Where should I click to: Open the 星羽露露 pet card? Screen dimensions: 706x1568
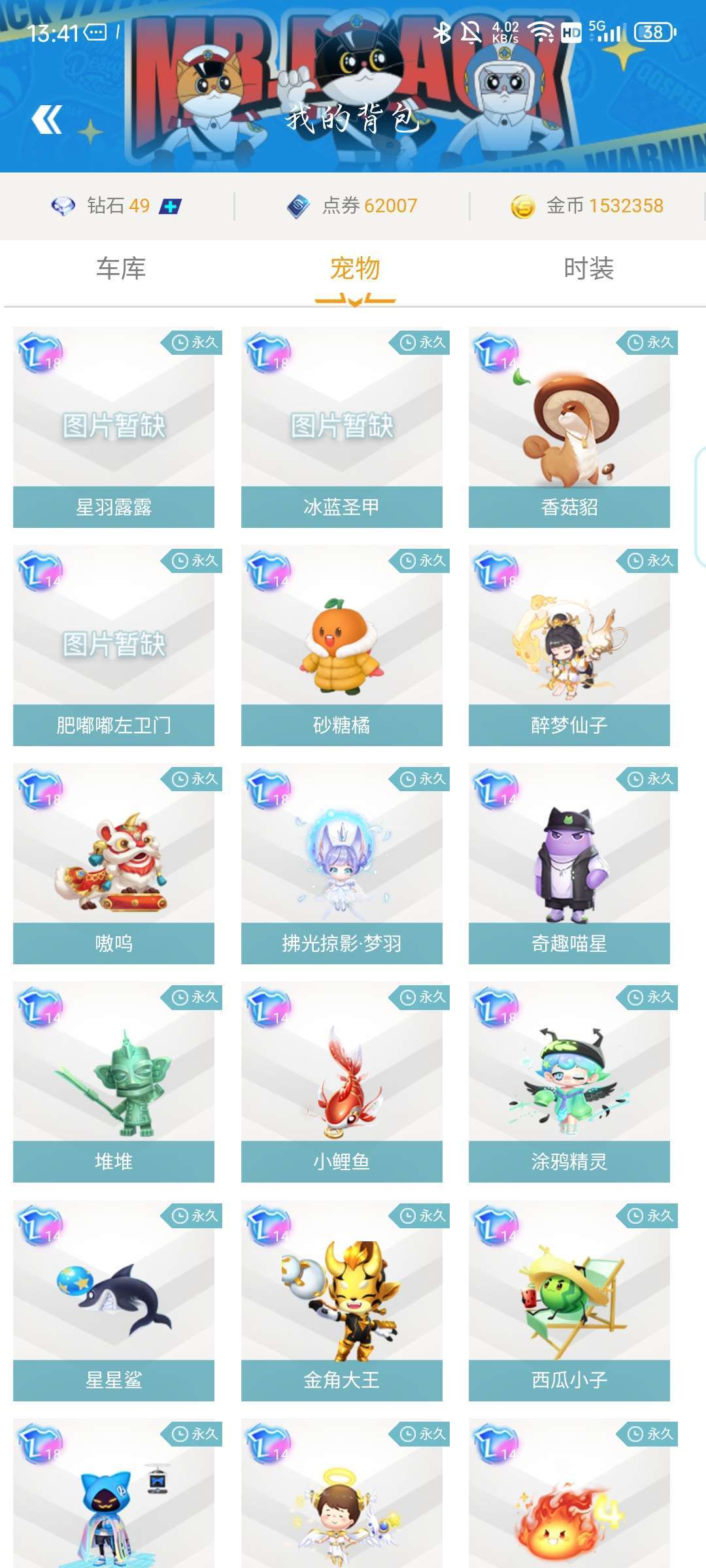click(114, 427)
